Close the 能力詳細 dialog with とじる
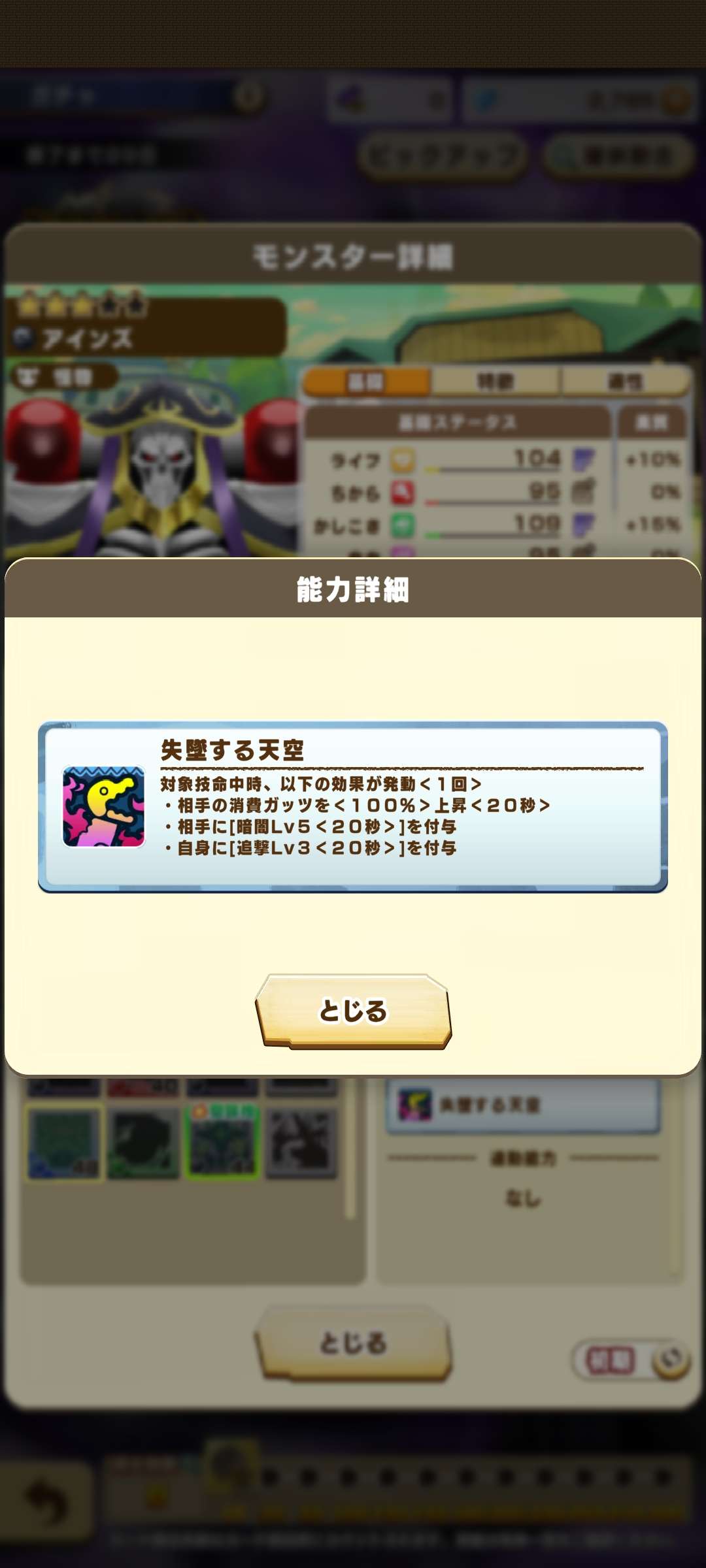Image resolution: width=706 pixels, height=1568 pixels. (x=353, y=1011)
